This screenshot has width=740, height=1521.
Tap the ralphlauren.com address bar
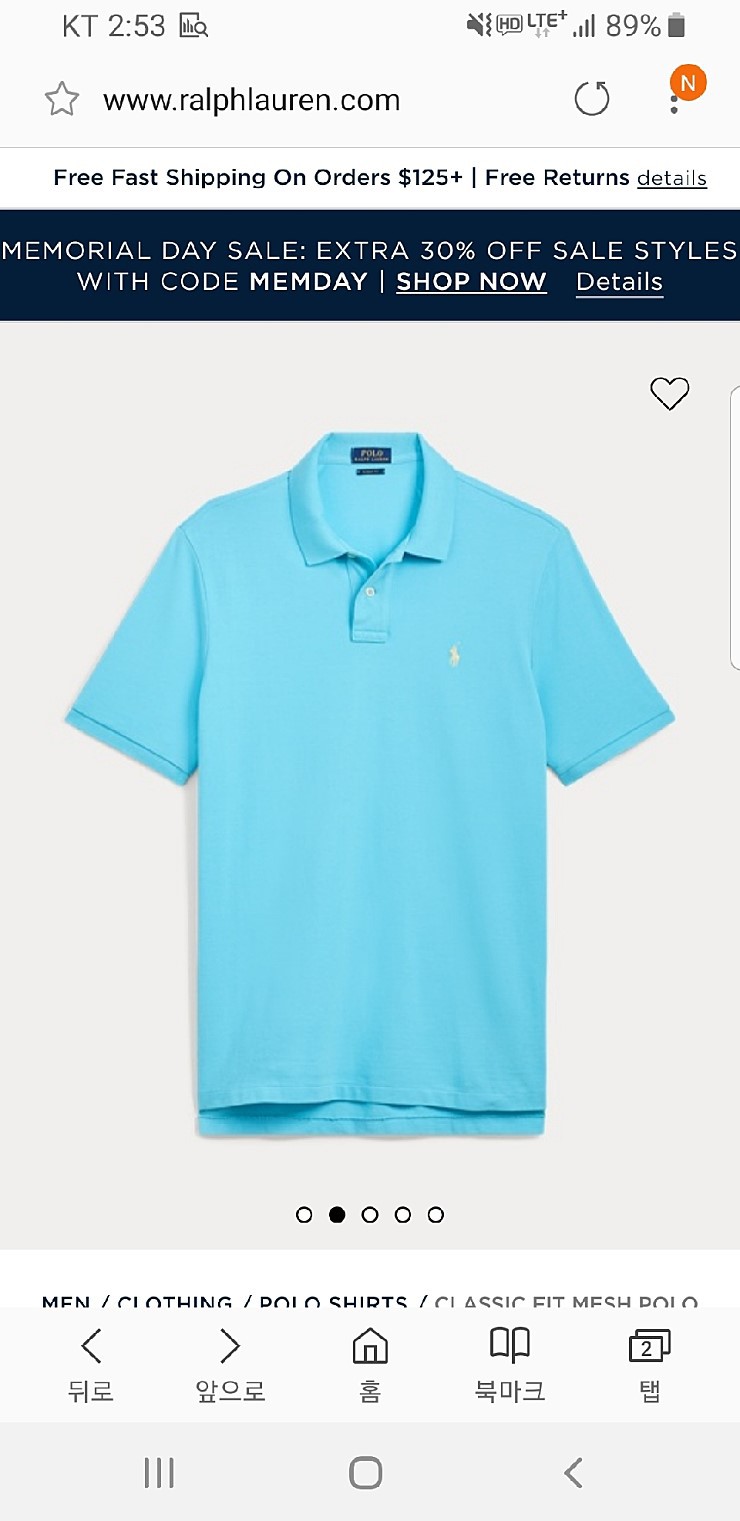[251, 100]
